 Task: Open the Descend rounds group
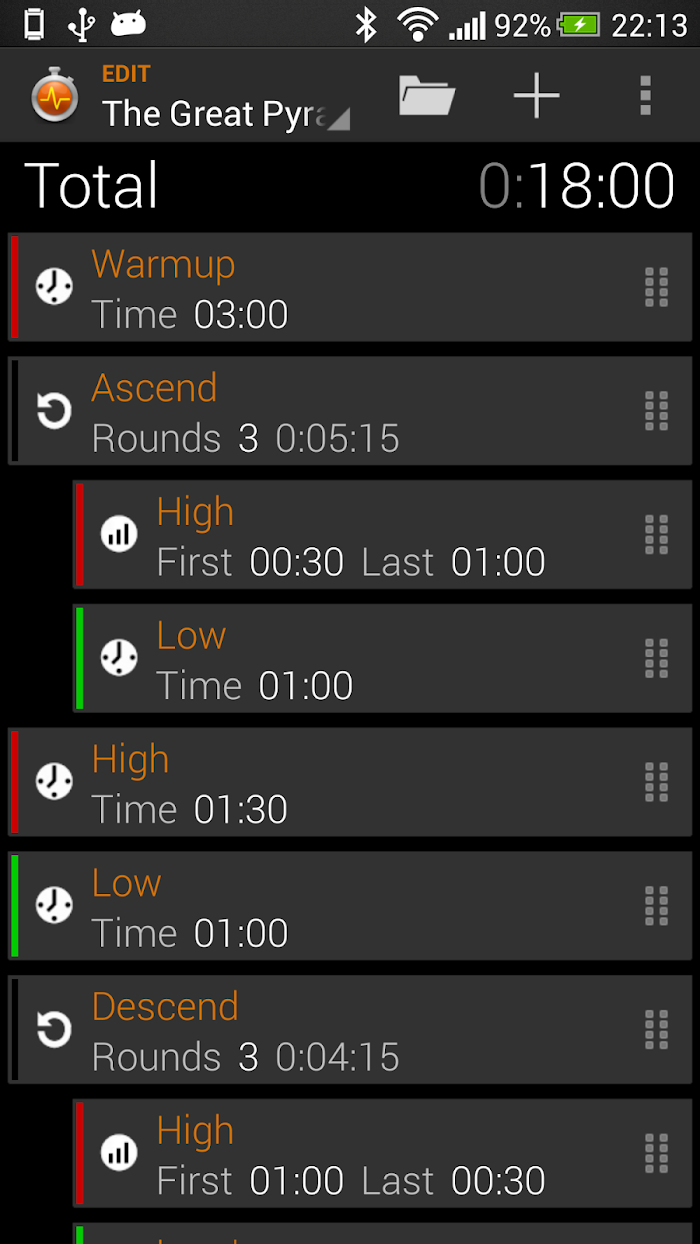point(350,1031)
